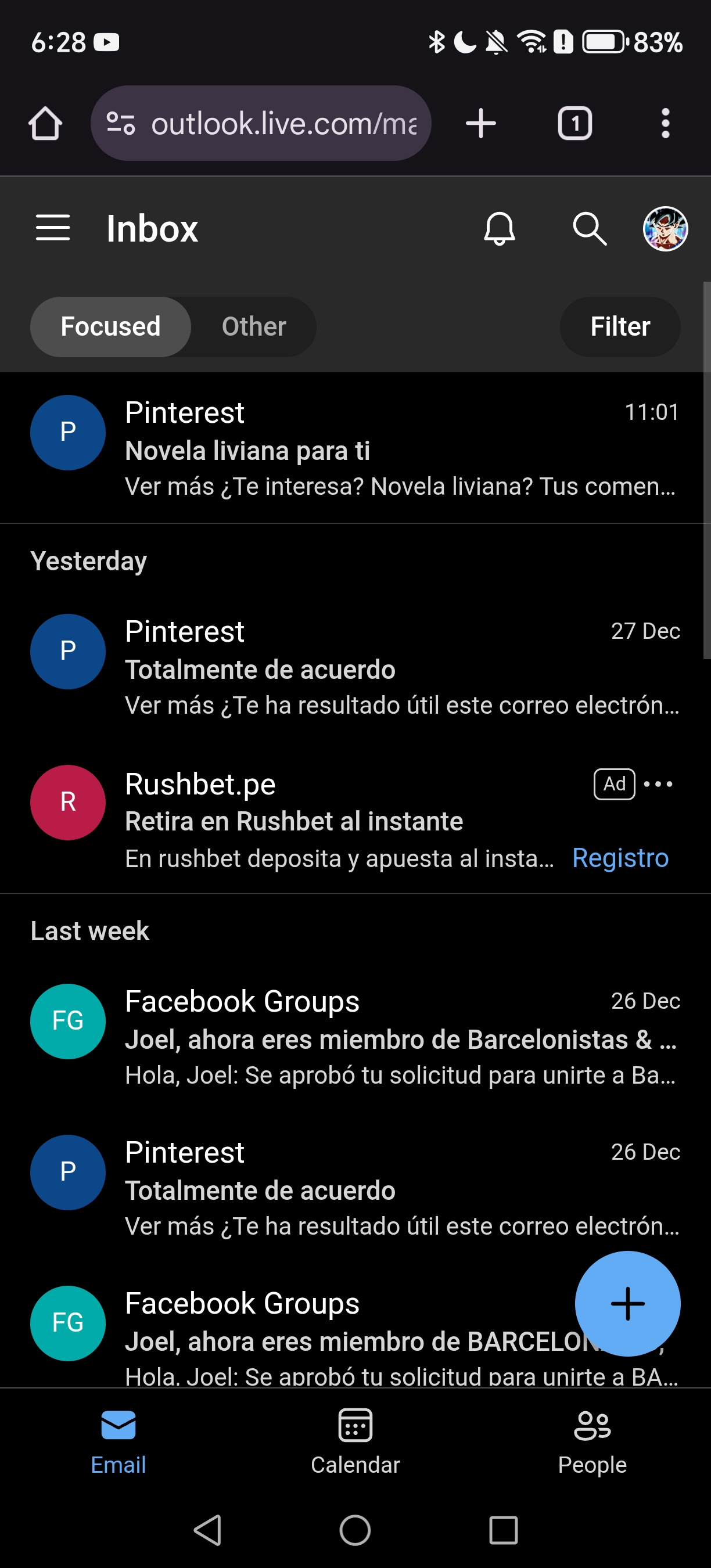
Task: Open notifications with the bell icon
Action: click(x=498, y=228)
